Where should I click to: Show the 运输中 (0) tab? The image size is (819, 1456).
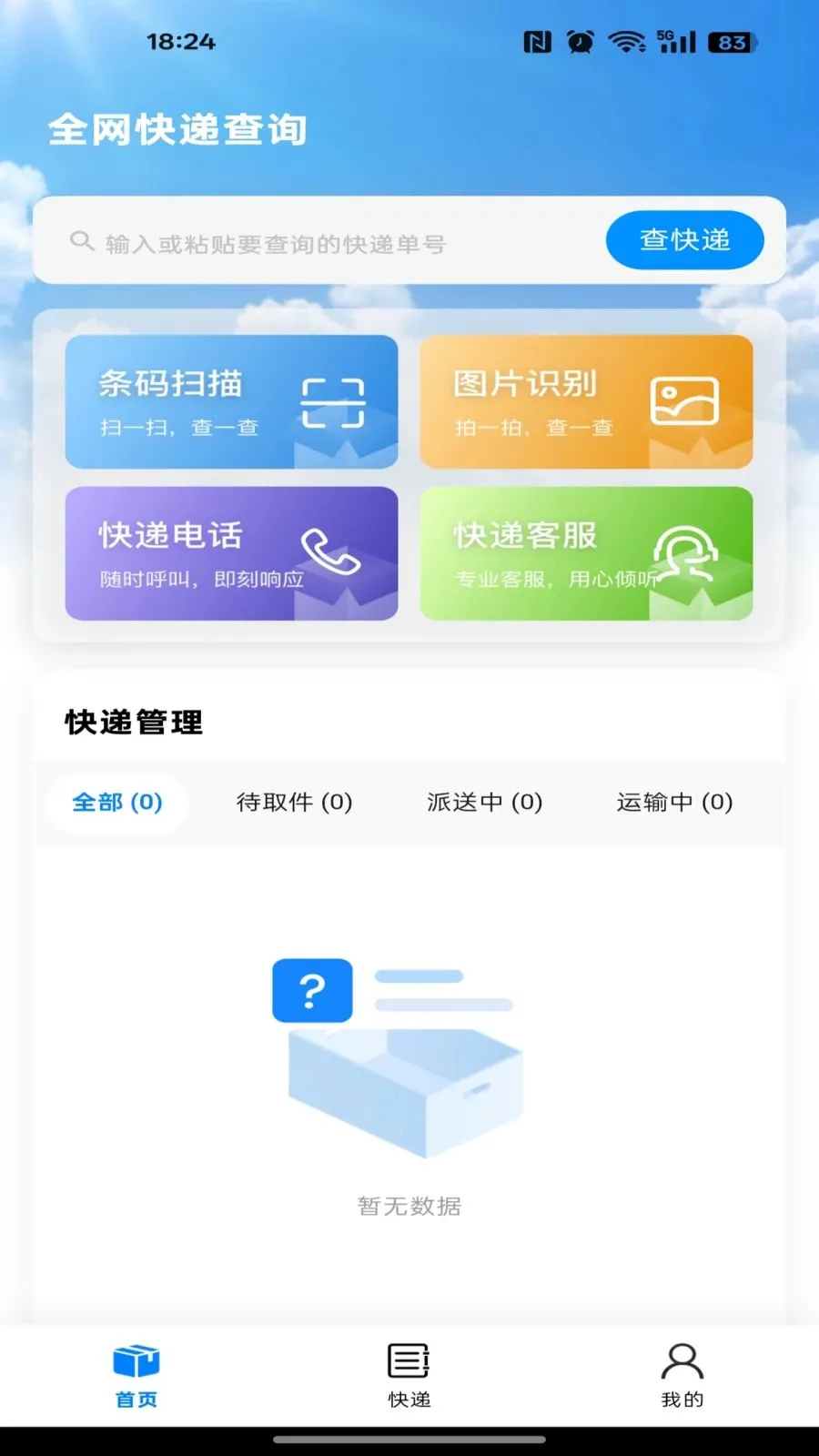coord(674,803)
